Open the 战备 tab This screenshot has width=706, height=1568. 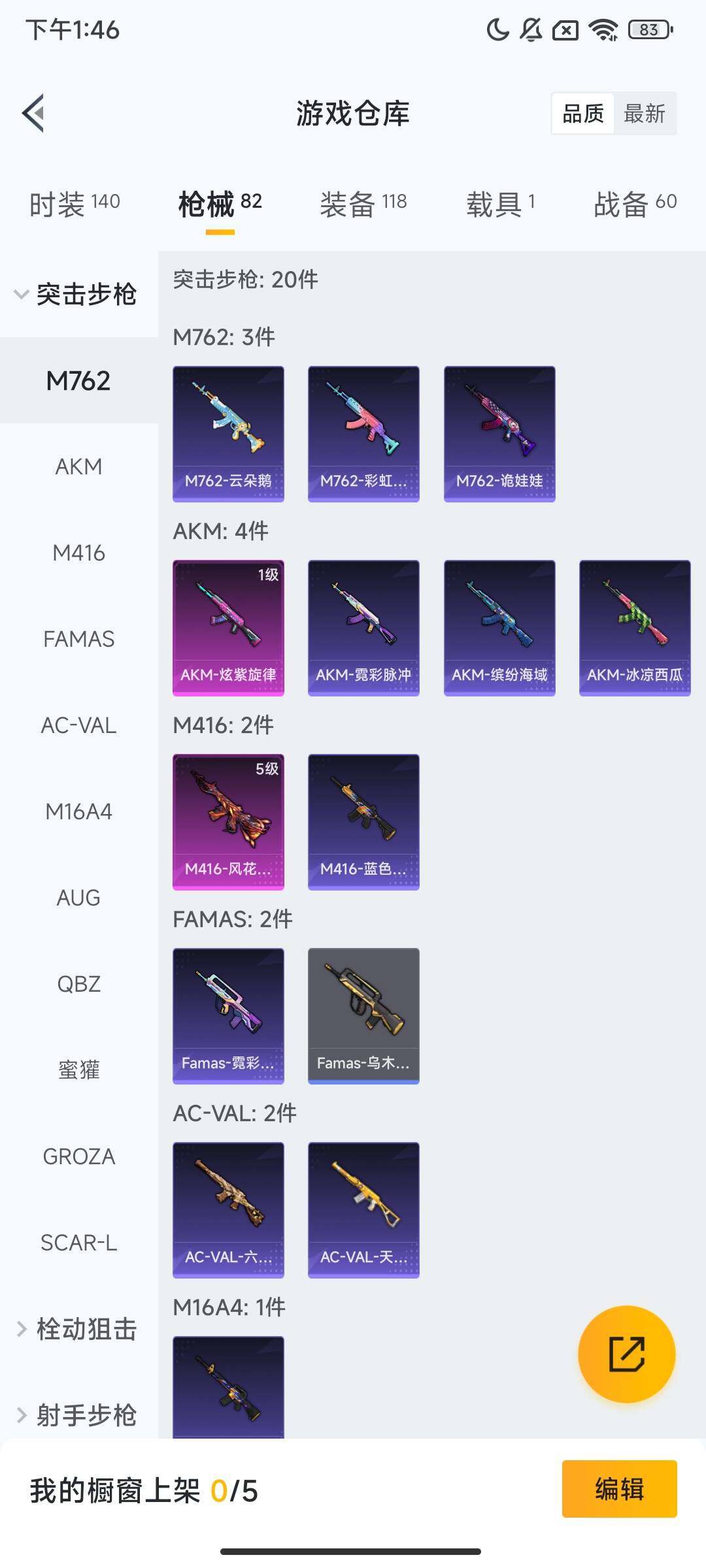click(x=635, y=204)
